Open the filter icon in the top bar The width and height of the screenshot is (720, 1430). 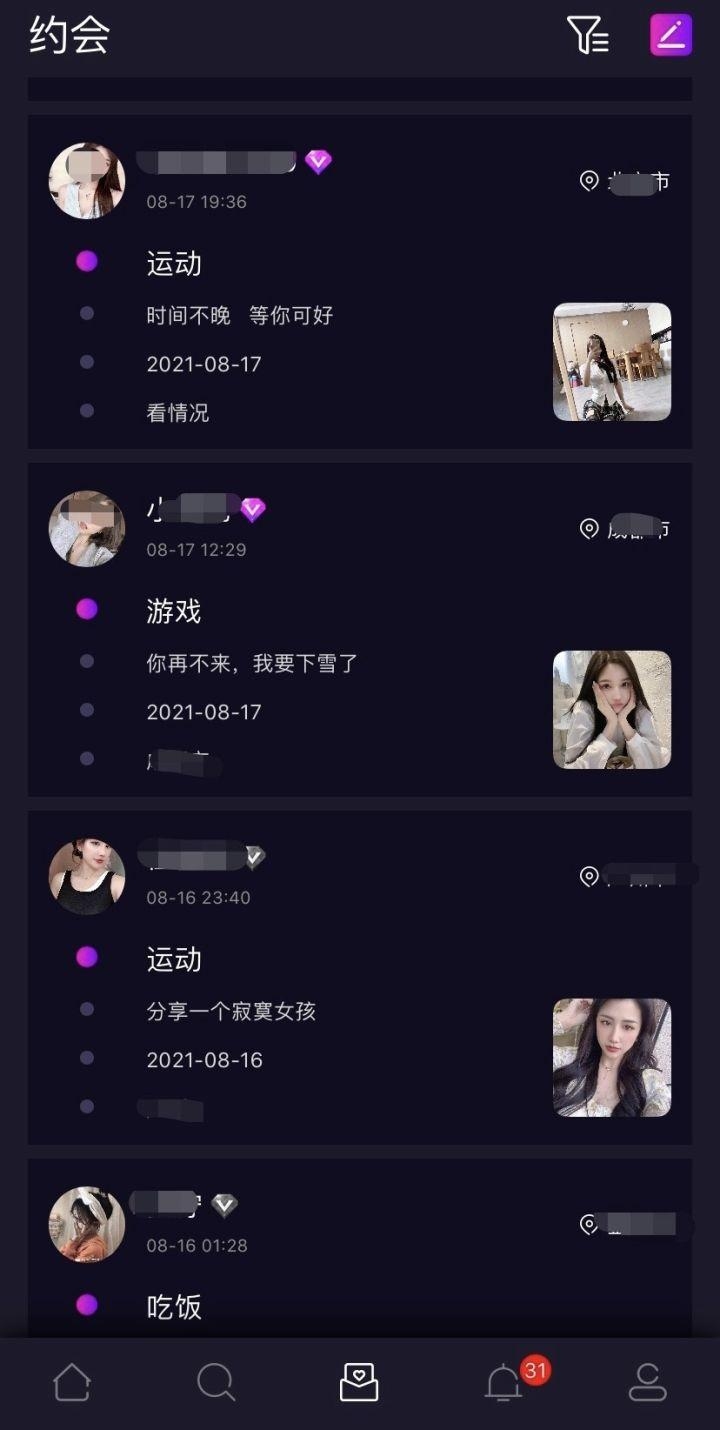tap(589, 36)
